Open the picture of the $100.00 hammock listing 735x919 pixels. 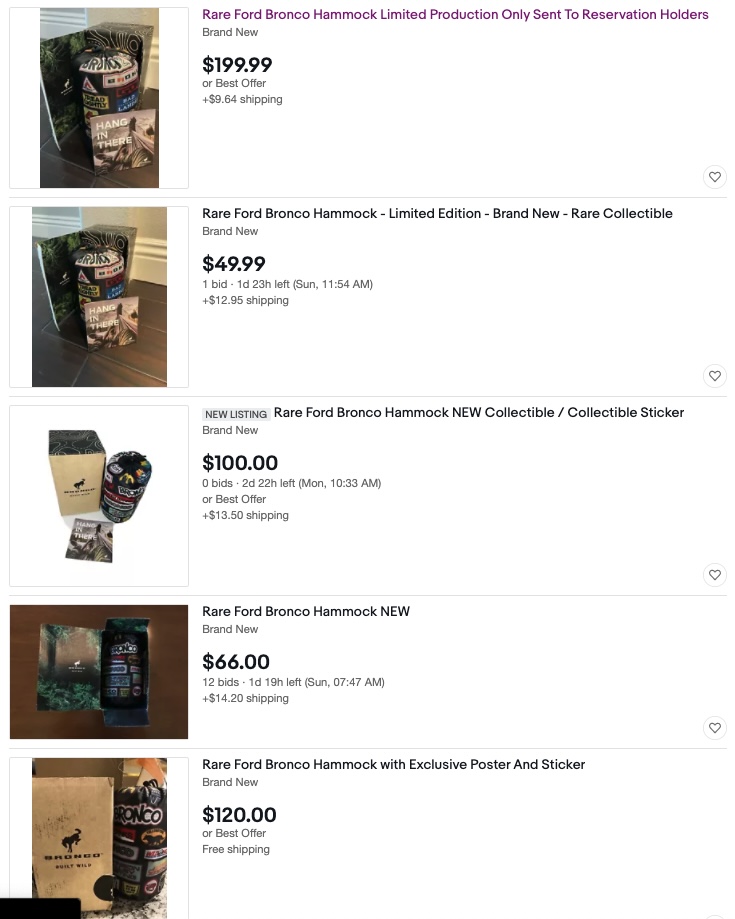pos(99,496)
